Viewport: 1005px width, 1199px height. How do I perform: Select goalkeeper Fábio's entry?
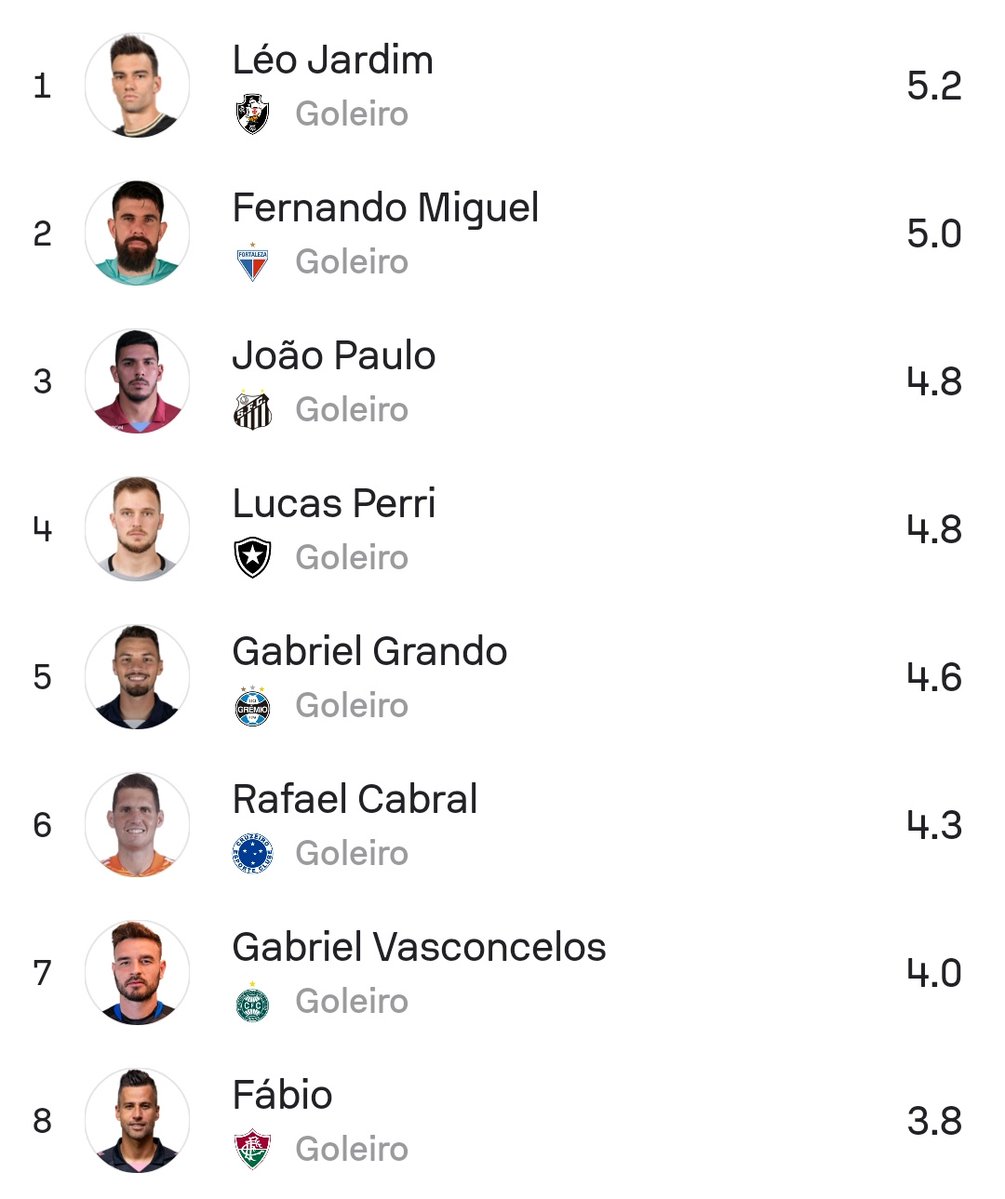[x=282, y=1096]
